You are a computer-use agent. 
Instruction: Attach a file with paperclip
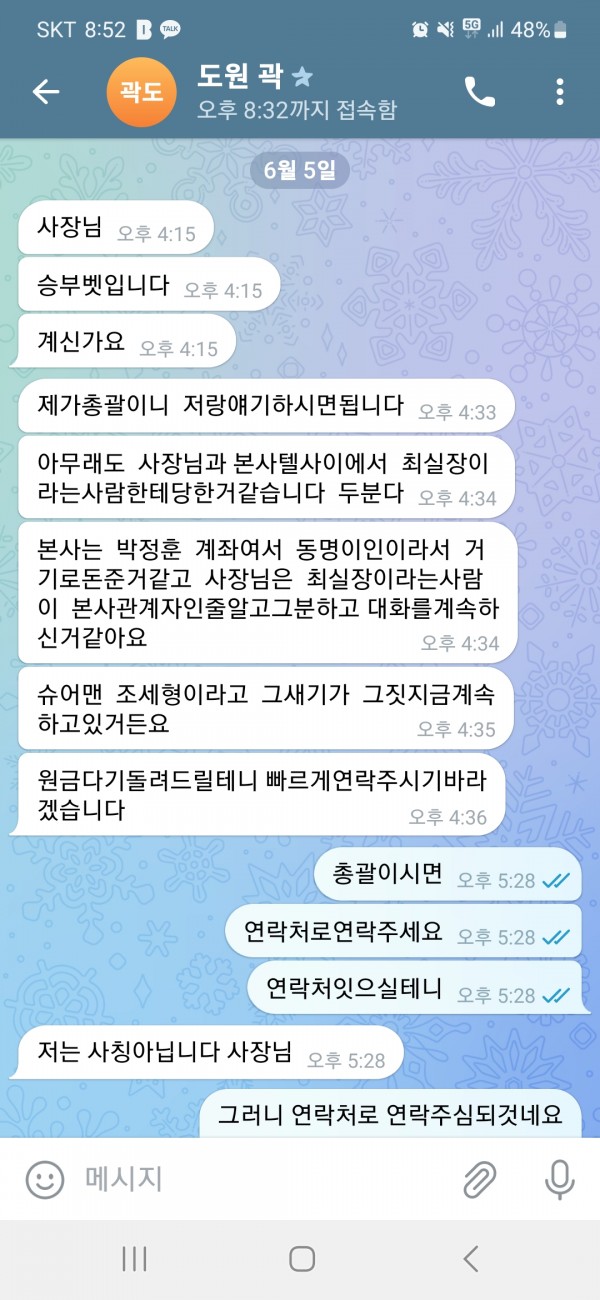tap(481, 1179)
